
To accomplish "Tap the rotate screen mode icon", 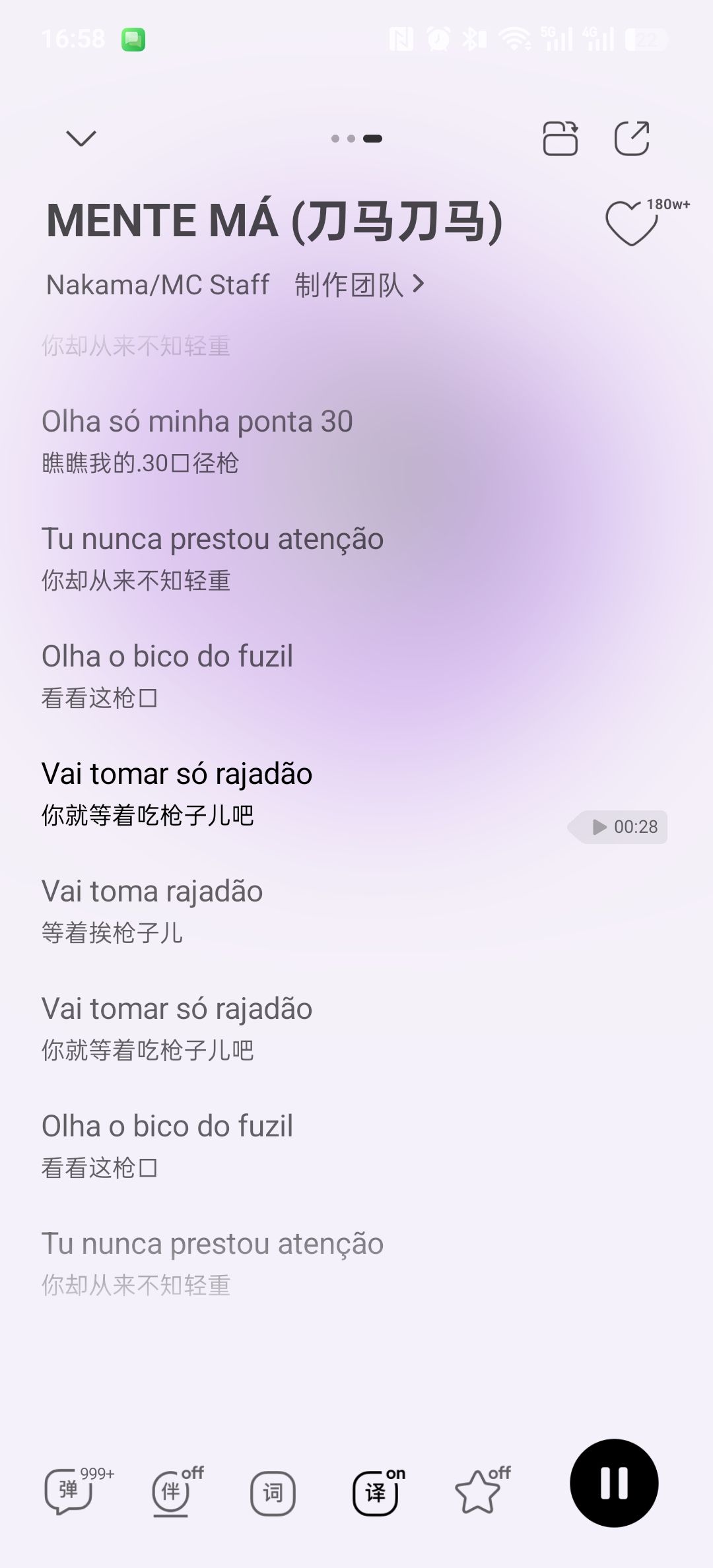I will (x=560, y=138).
